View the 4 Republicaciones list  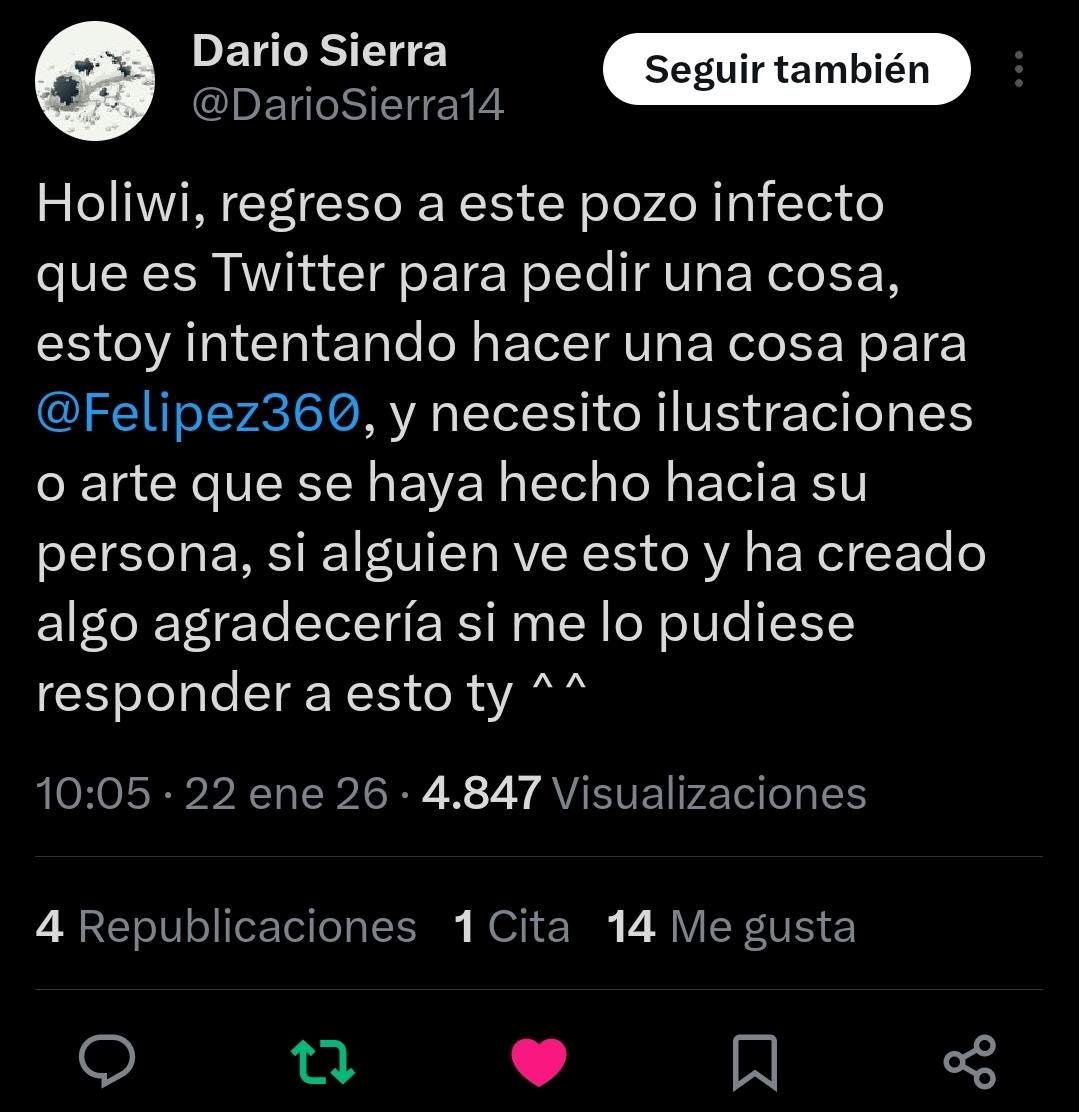click(x=226, y=926)
